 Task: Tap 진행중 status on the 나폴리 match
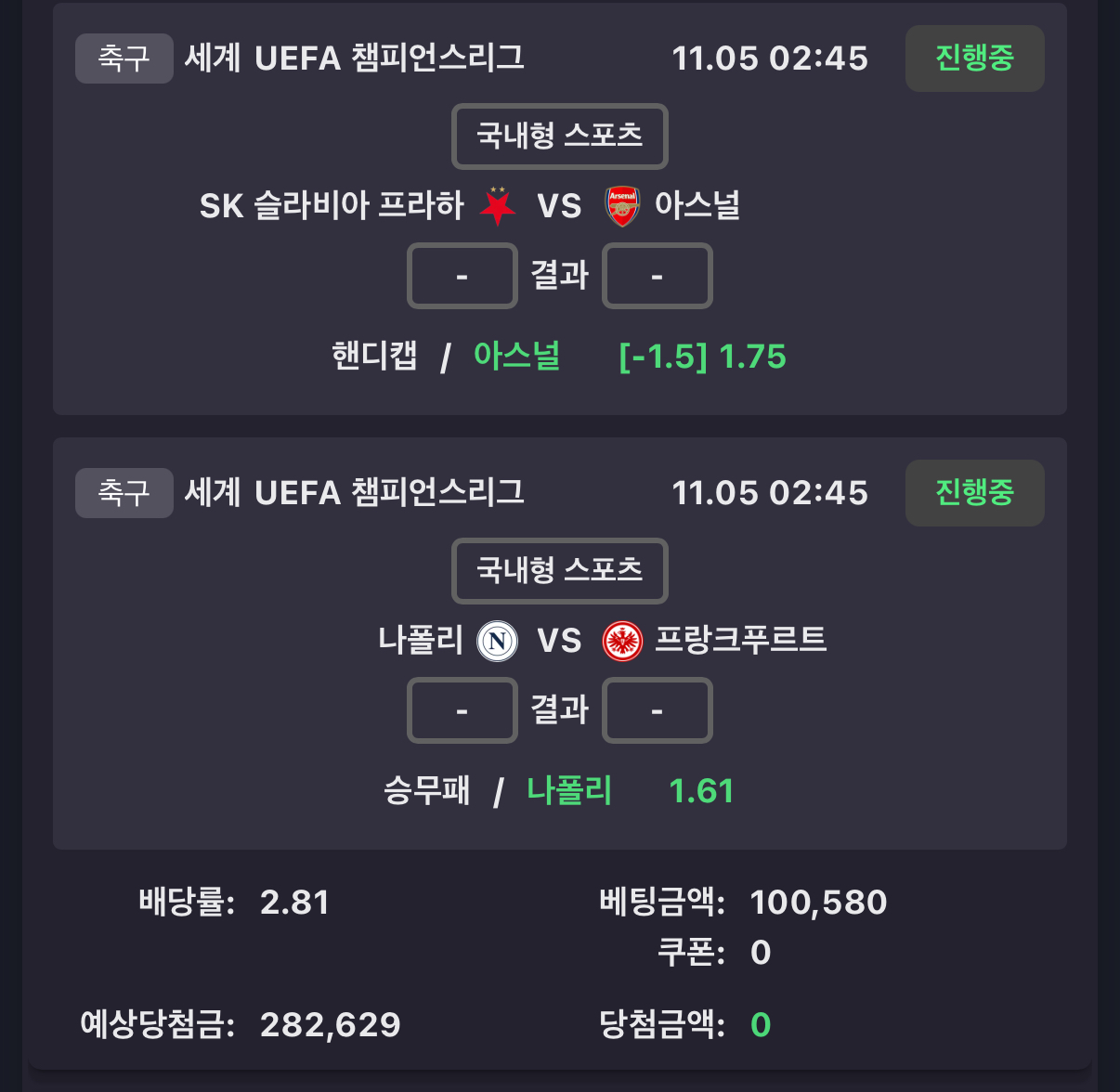[974, 493]
